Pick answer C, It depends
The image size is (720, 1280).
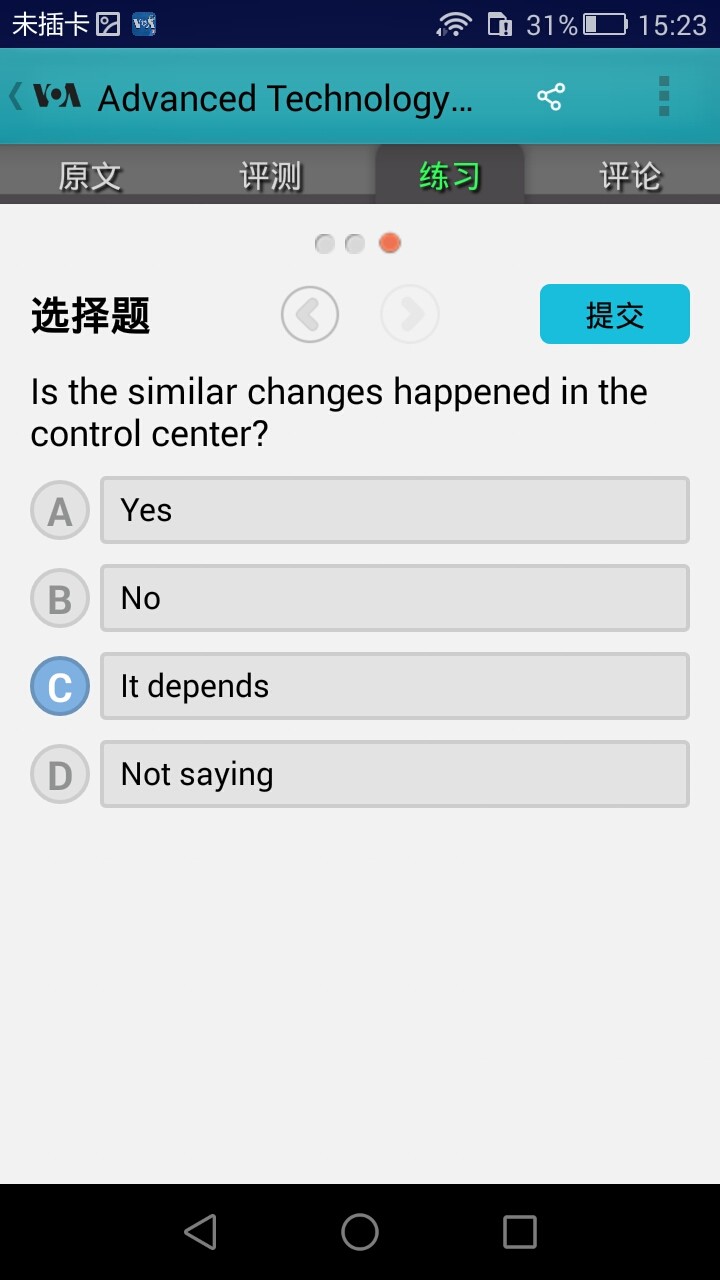click(x=395, y=686)
